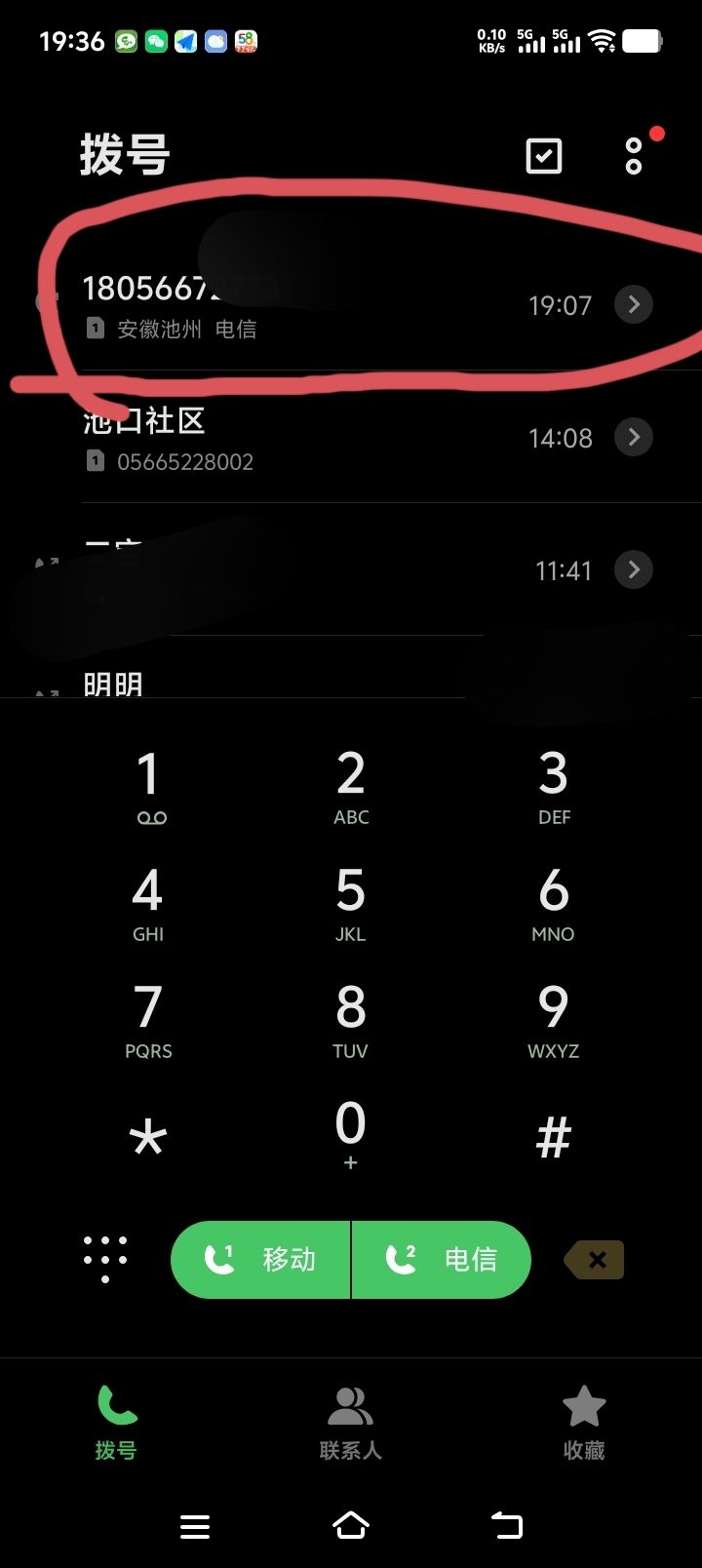Image resolution: width=702 pixels, height=1568 pixels.
Task: Delete the last digit with backspace
Action: pos(595,1260)
